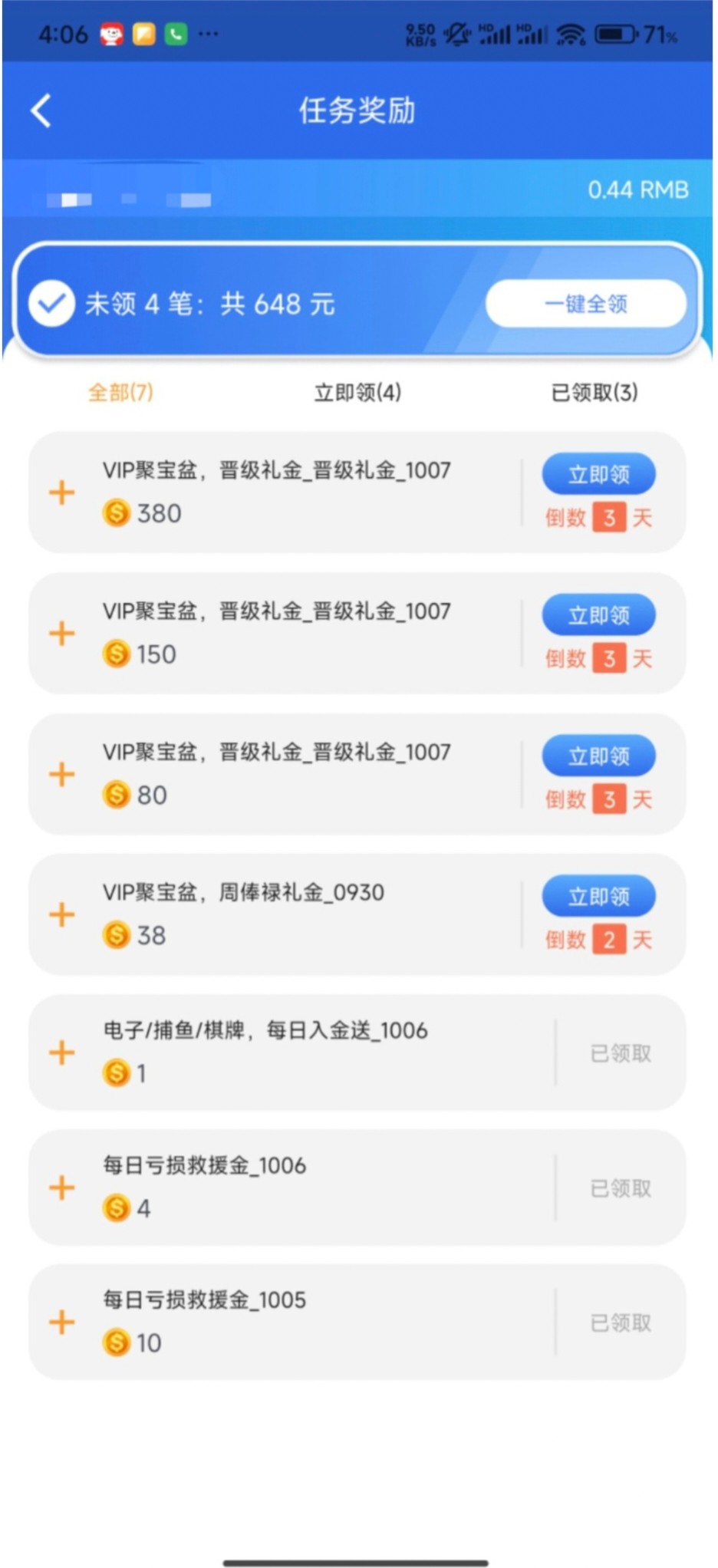Claim the 38 周俸禄礼金 reward
Image resolution: width=718 pixels, height=1568 pixels.
click(598, 897)
